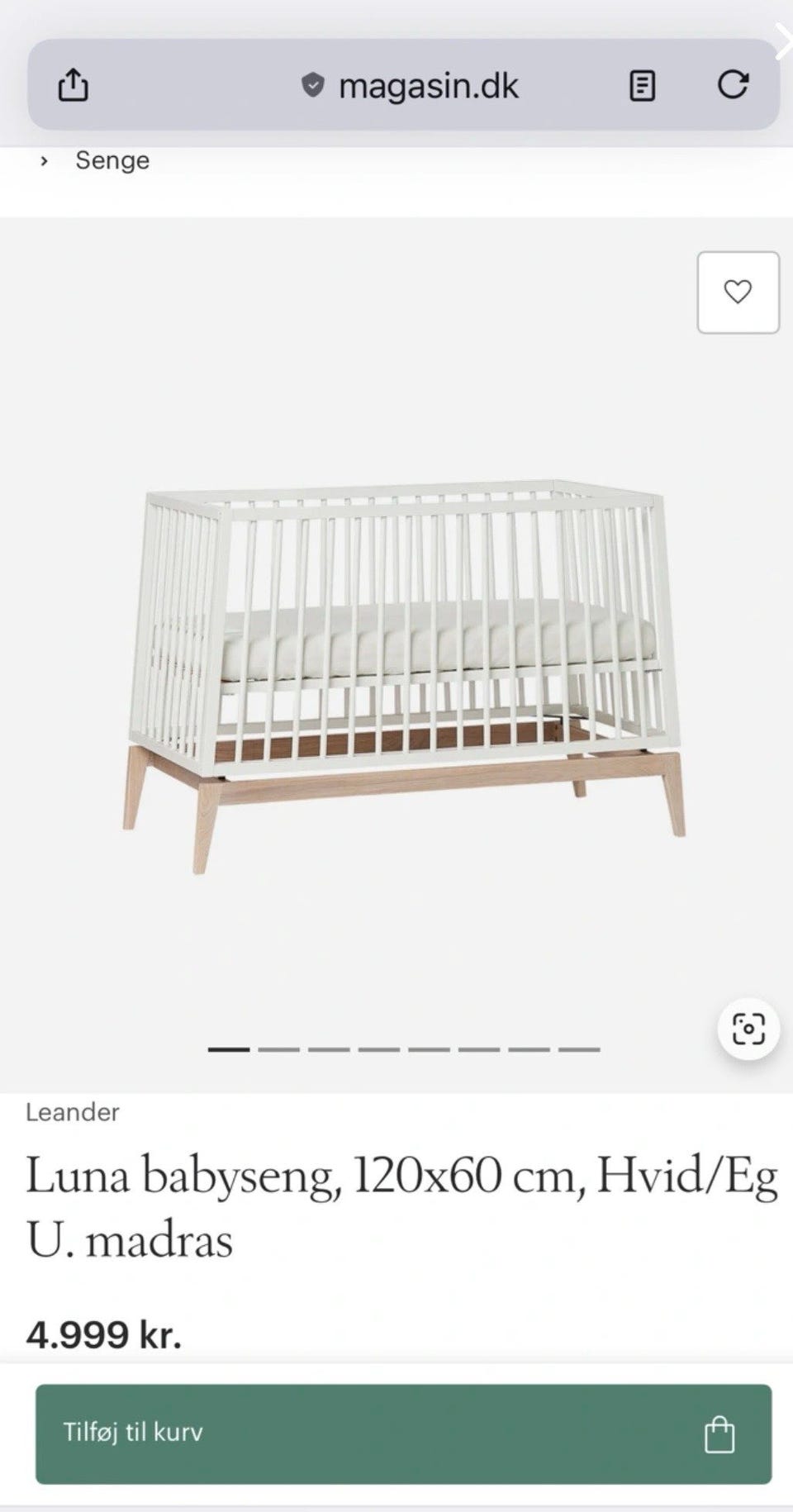This screenshot has width=793, height=1512.
Task: Share this page from the browser bar
Action: [73, 85]
